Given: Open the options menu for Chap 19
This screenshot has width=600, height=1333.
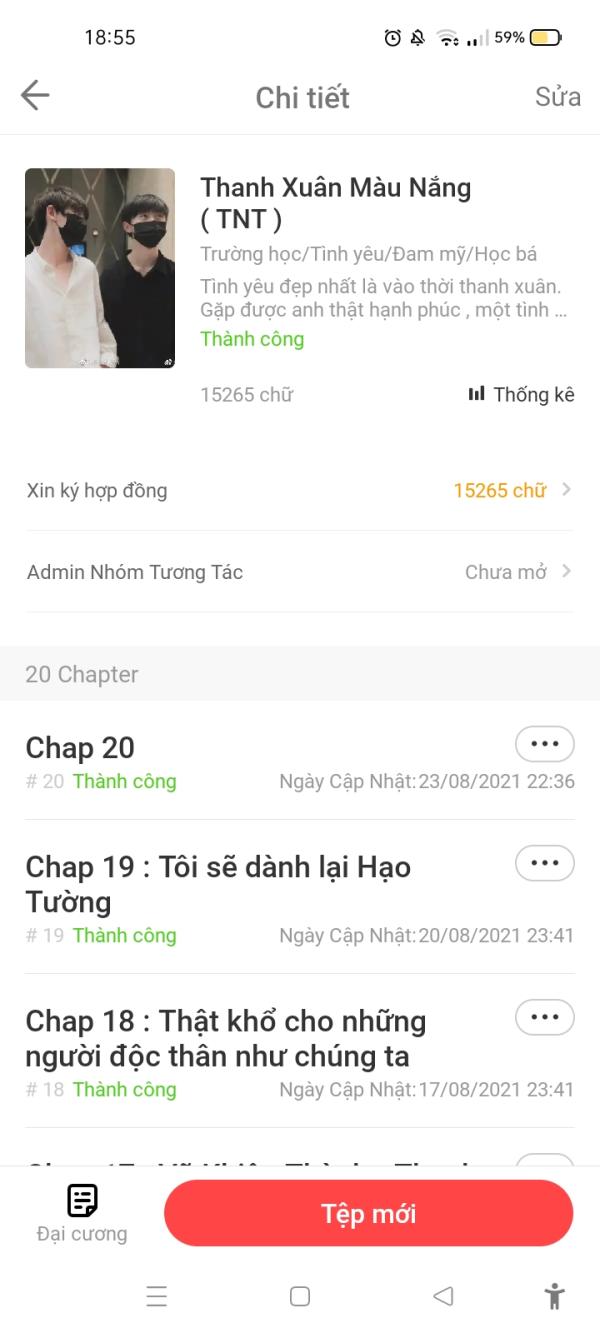Looking at the screenshot, I should click(544, 862).
